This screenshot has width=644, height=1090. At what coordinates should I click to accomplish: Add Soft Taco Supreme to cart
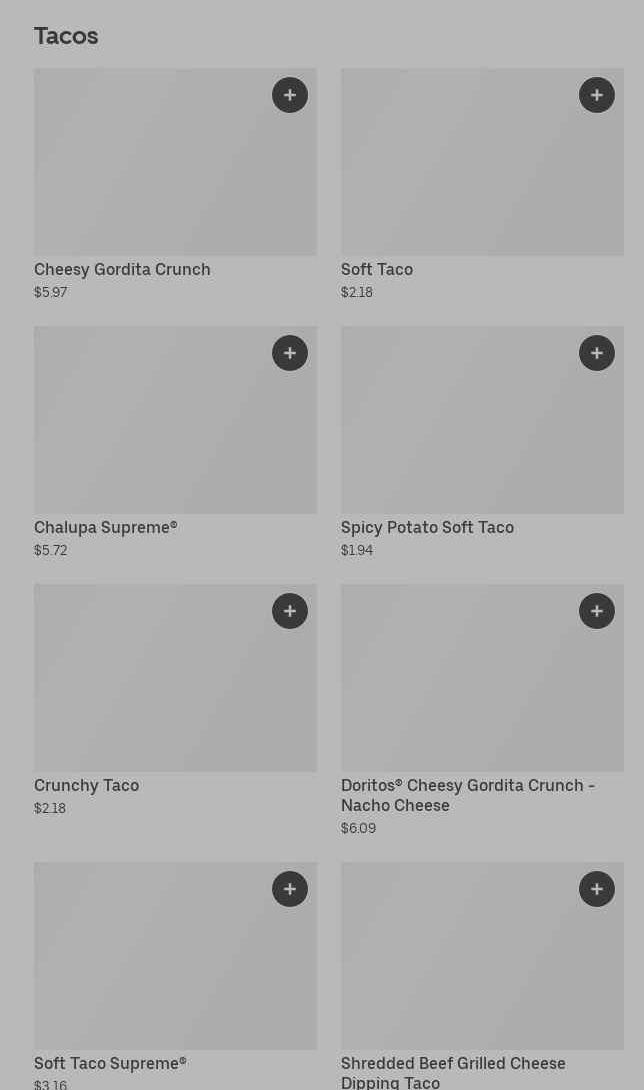point(290,889)
